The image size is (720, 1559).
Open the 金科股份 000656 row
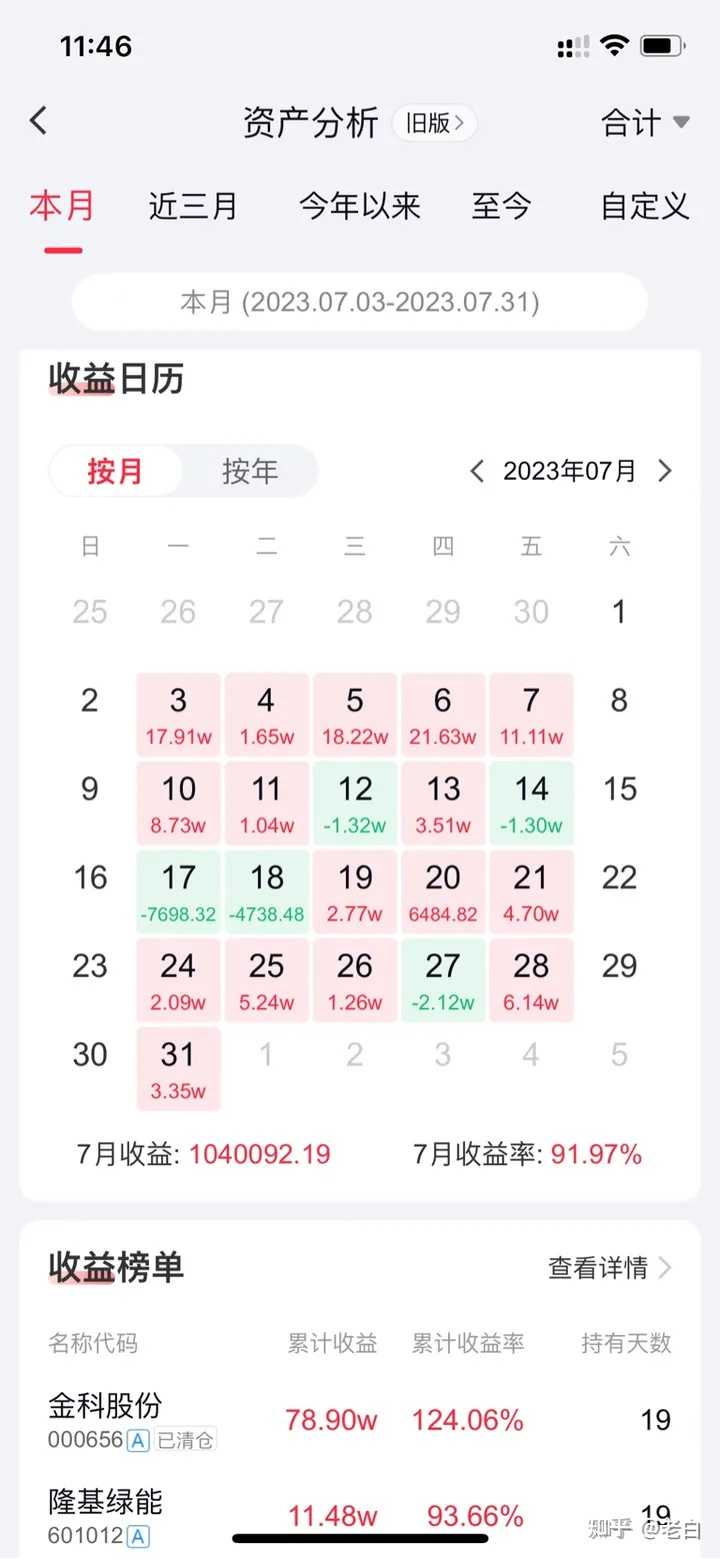pyautogui.click(x=359, y=1420)
